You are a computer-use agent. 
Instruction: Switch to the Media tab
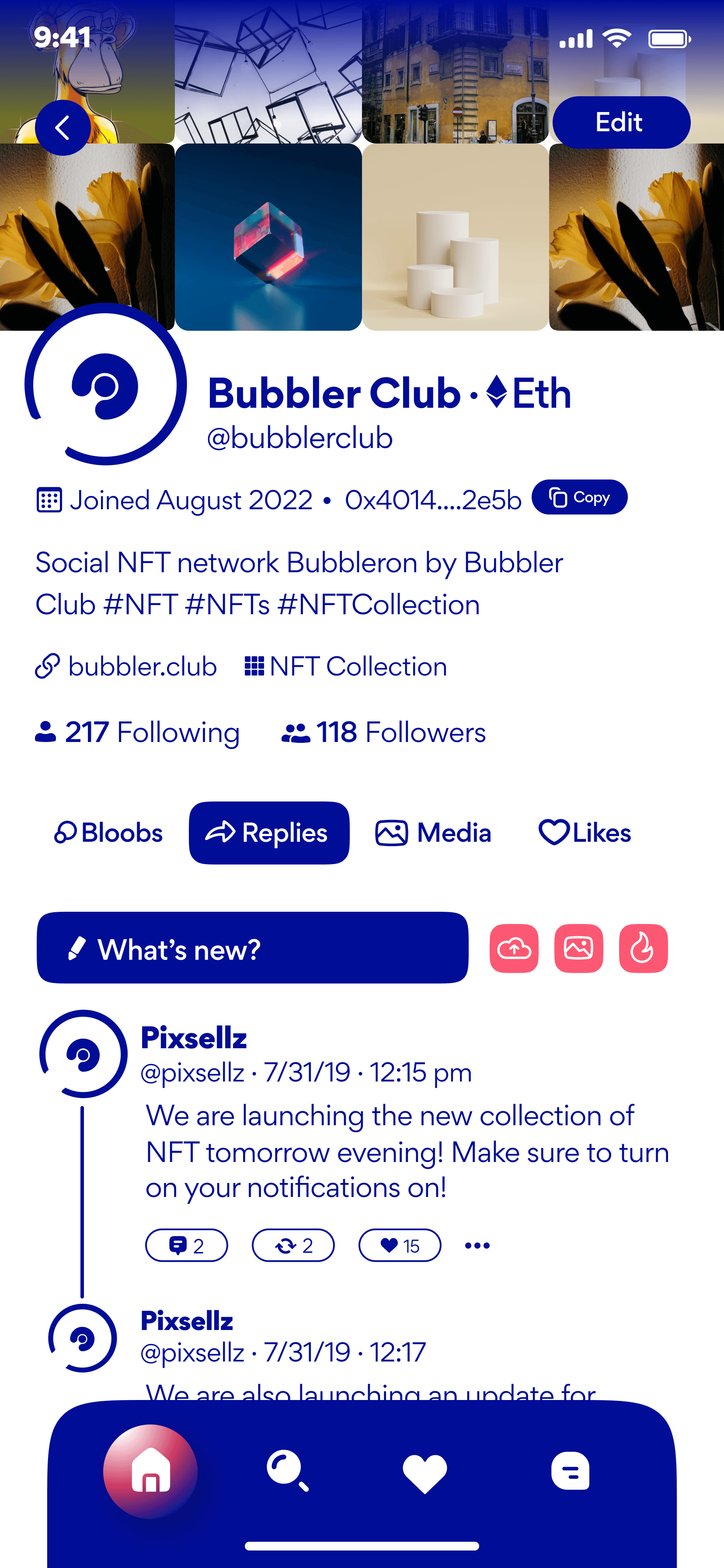(433, 833)
